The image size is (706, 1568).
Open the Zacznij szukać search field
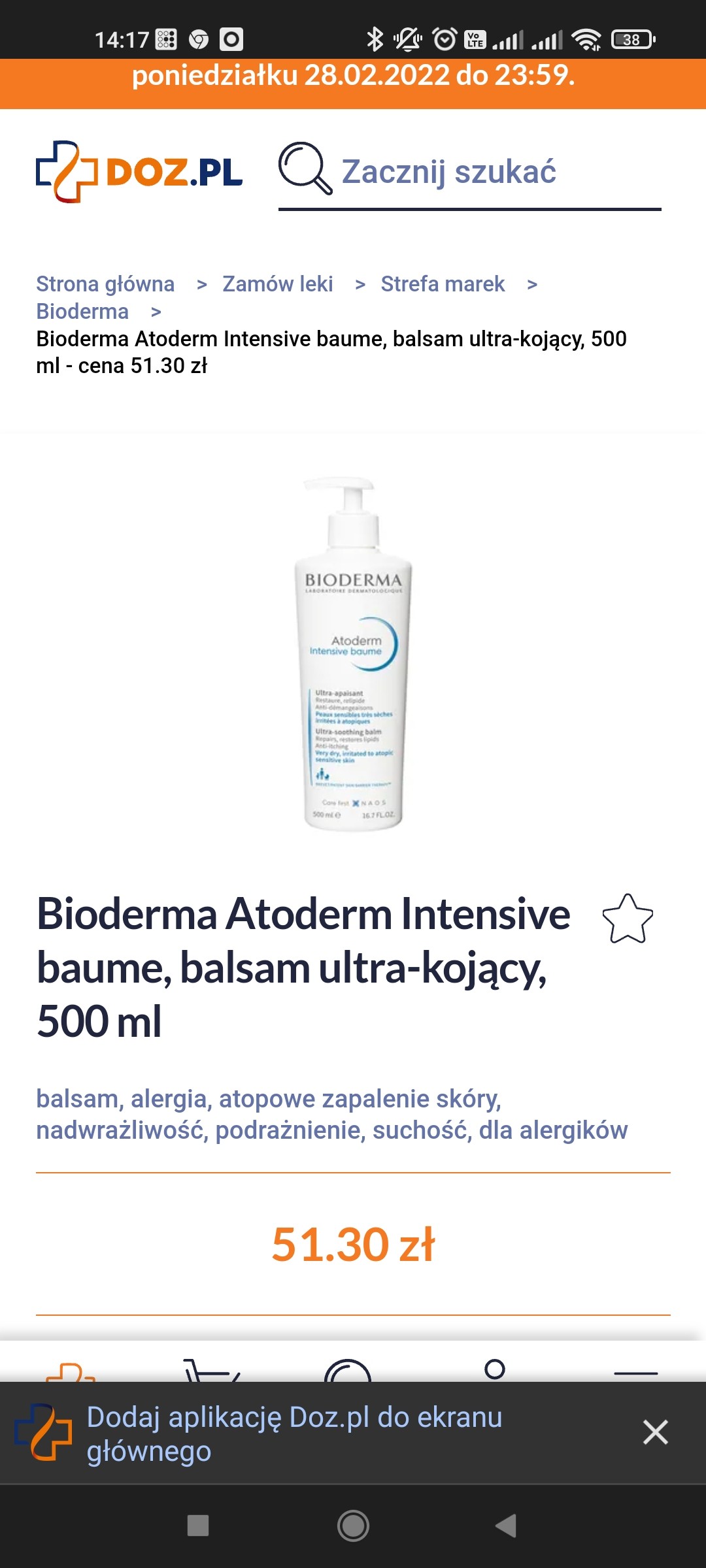471,172
